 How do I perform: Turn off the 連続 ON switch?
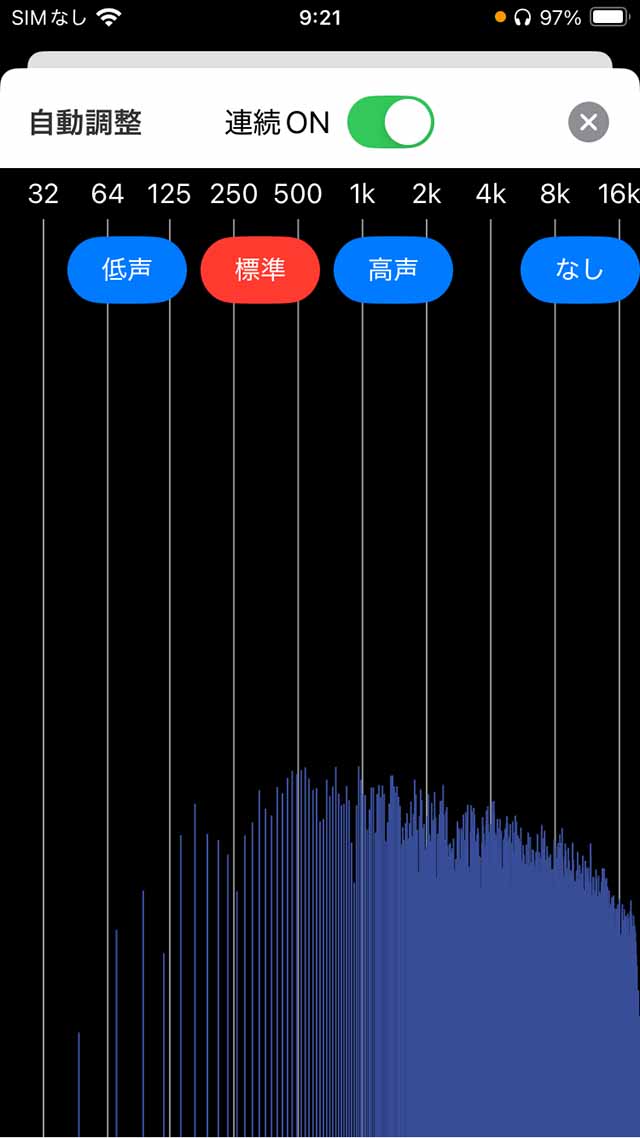[x=390, y=122]
